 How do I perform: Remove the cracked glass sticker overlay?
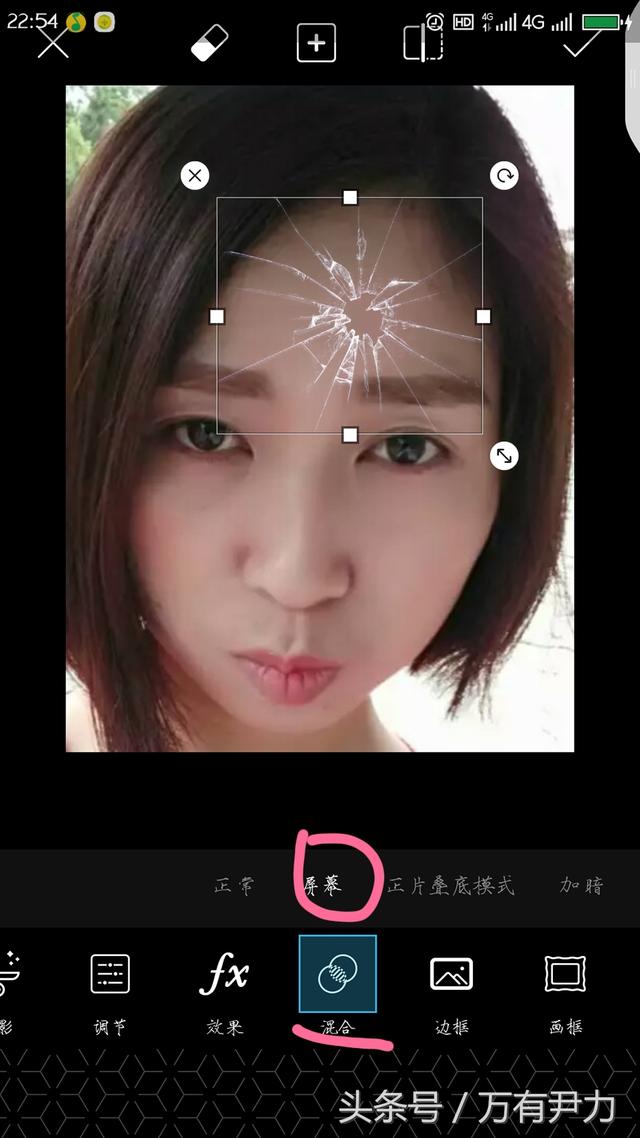click(195, 176)
